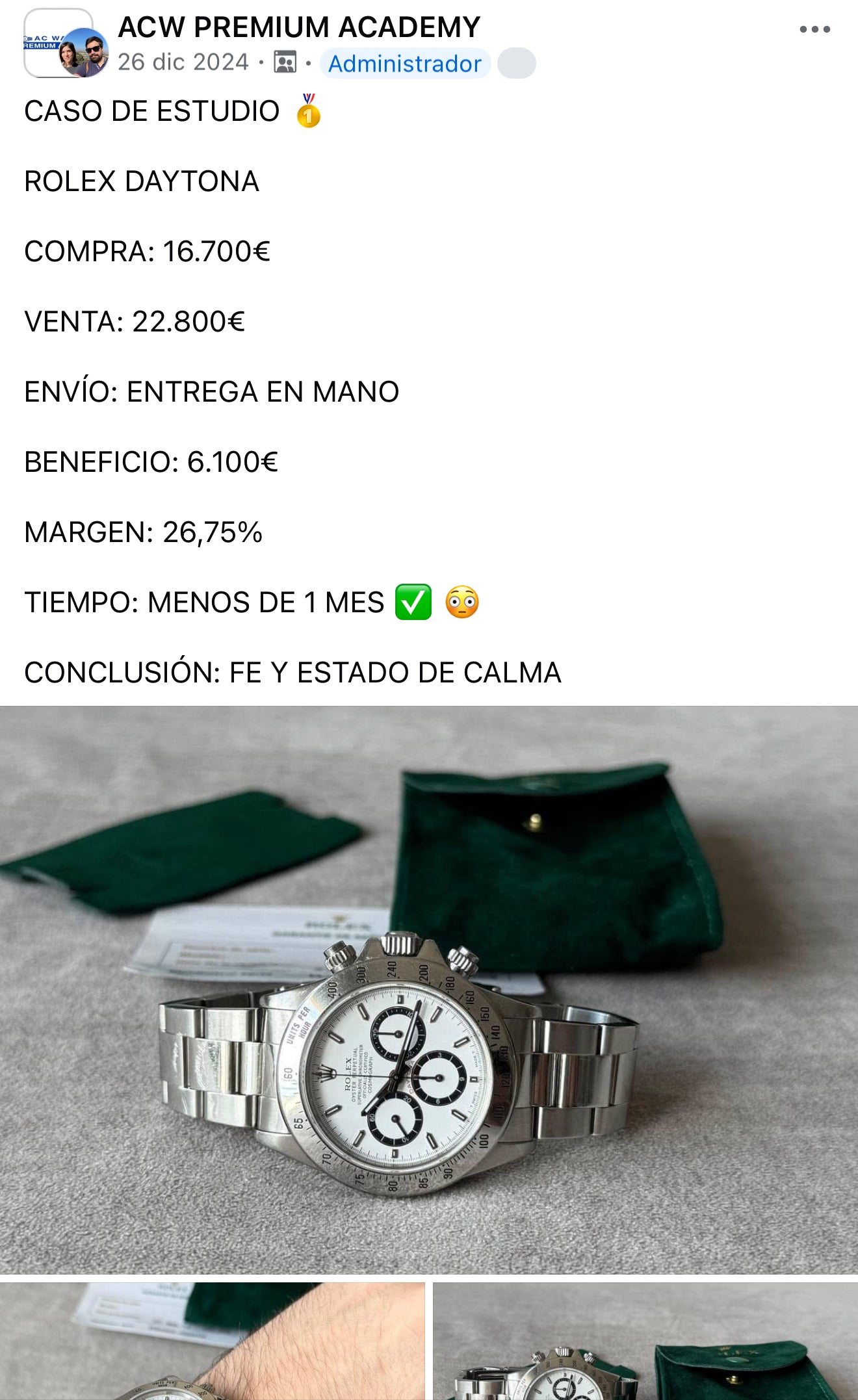This screenshot has height=1400, width=858.
Task: Open the large Rolex Daytona photo
Action: click(x=429, y=989)
